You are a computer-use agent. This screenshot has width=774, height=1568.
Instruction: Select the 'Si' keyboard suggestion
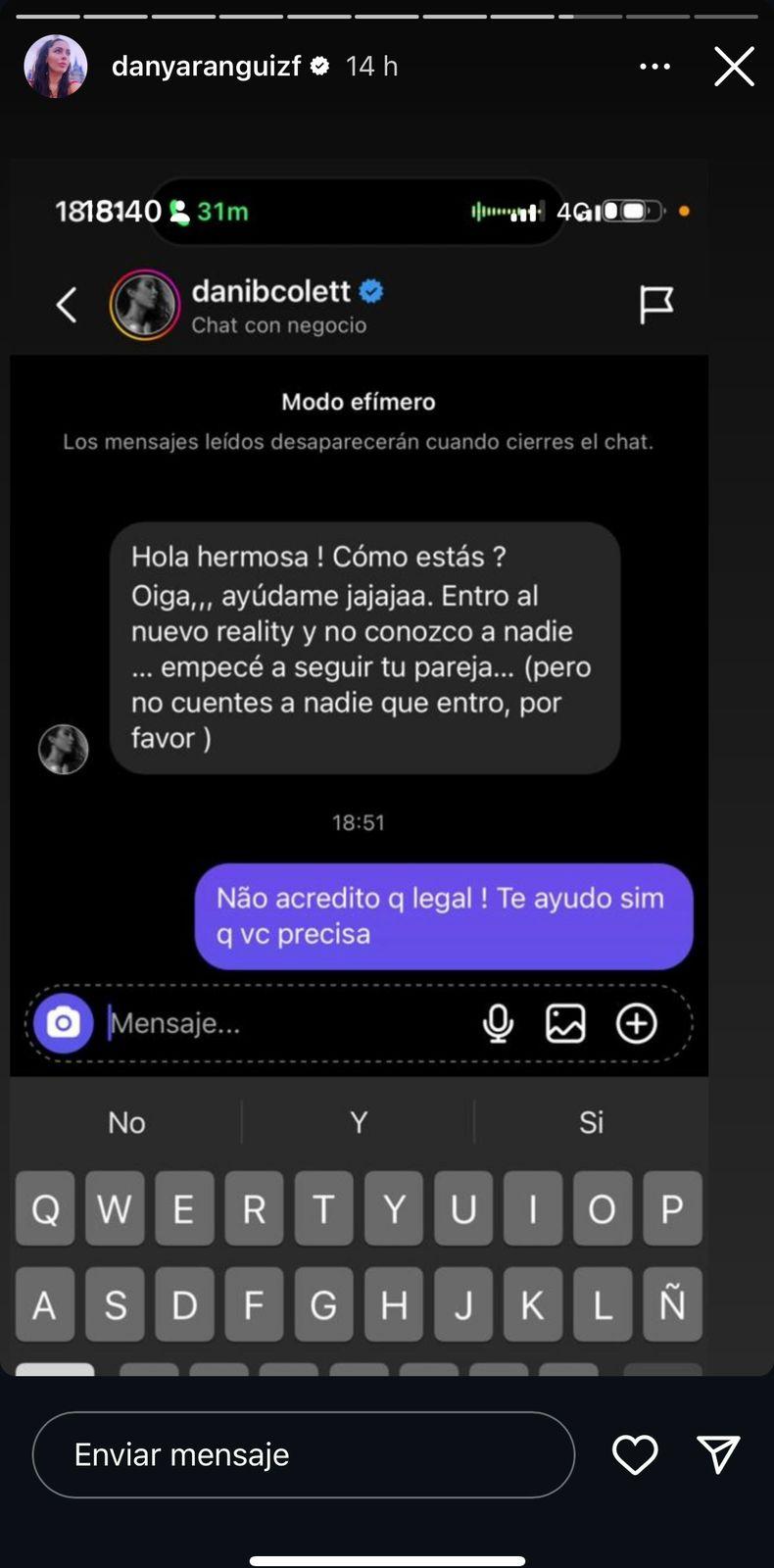[x=591, y=1123]
